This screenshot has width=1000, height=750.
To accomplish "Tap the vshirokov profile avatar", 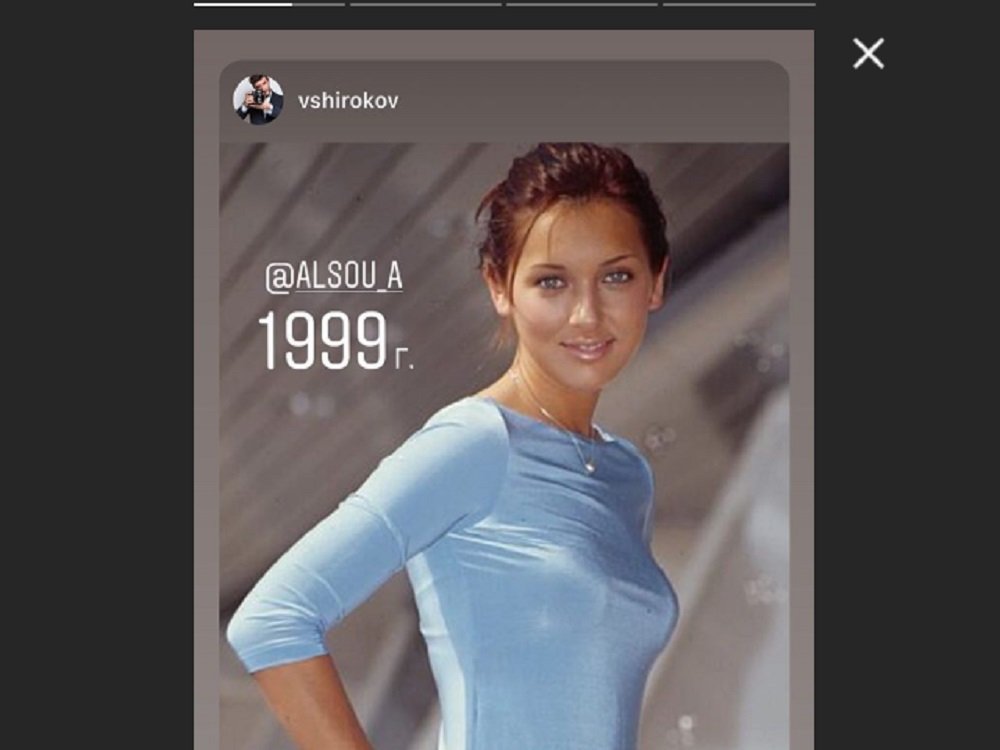I will tap(258, 100).
